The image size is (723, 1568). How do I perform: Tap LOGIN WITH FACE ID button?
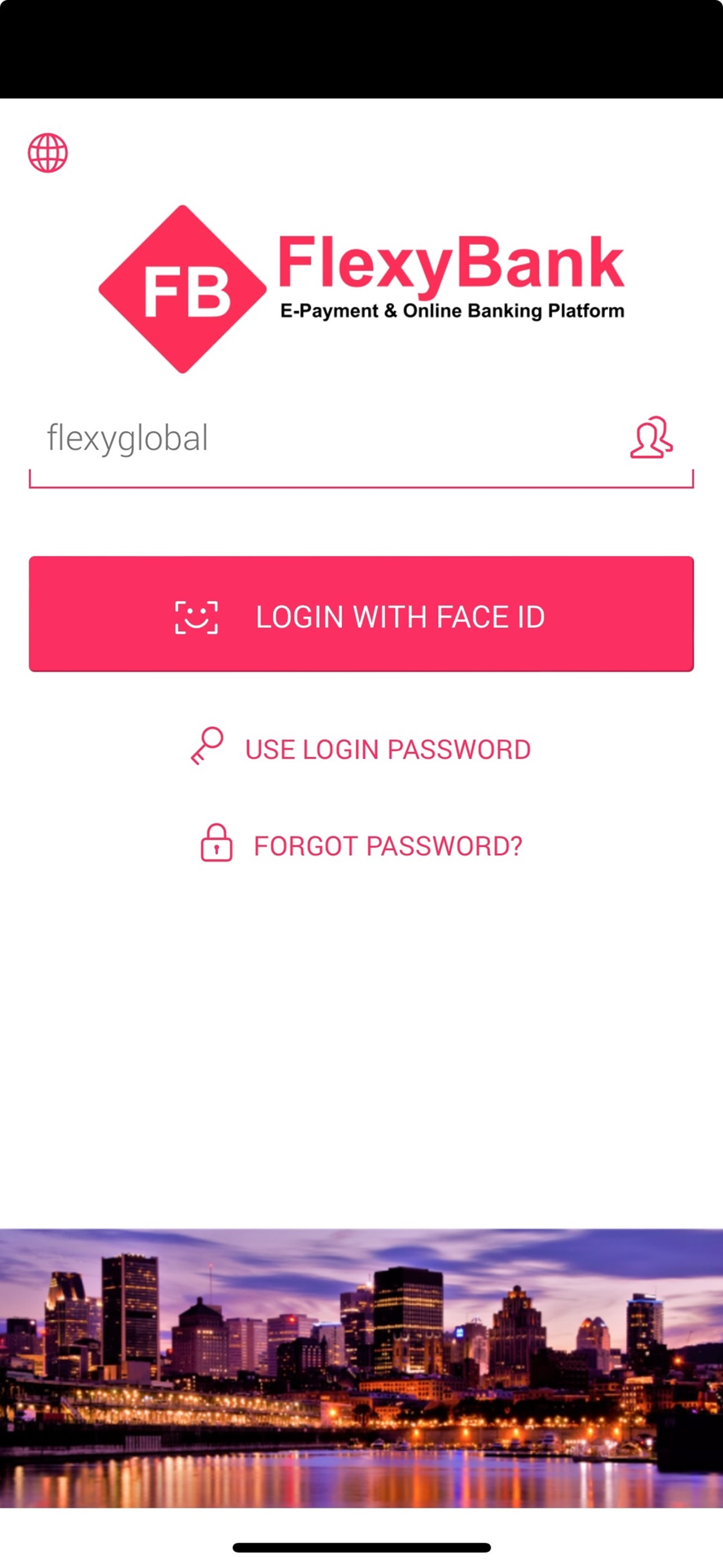361,617
